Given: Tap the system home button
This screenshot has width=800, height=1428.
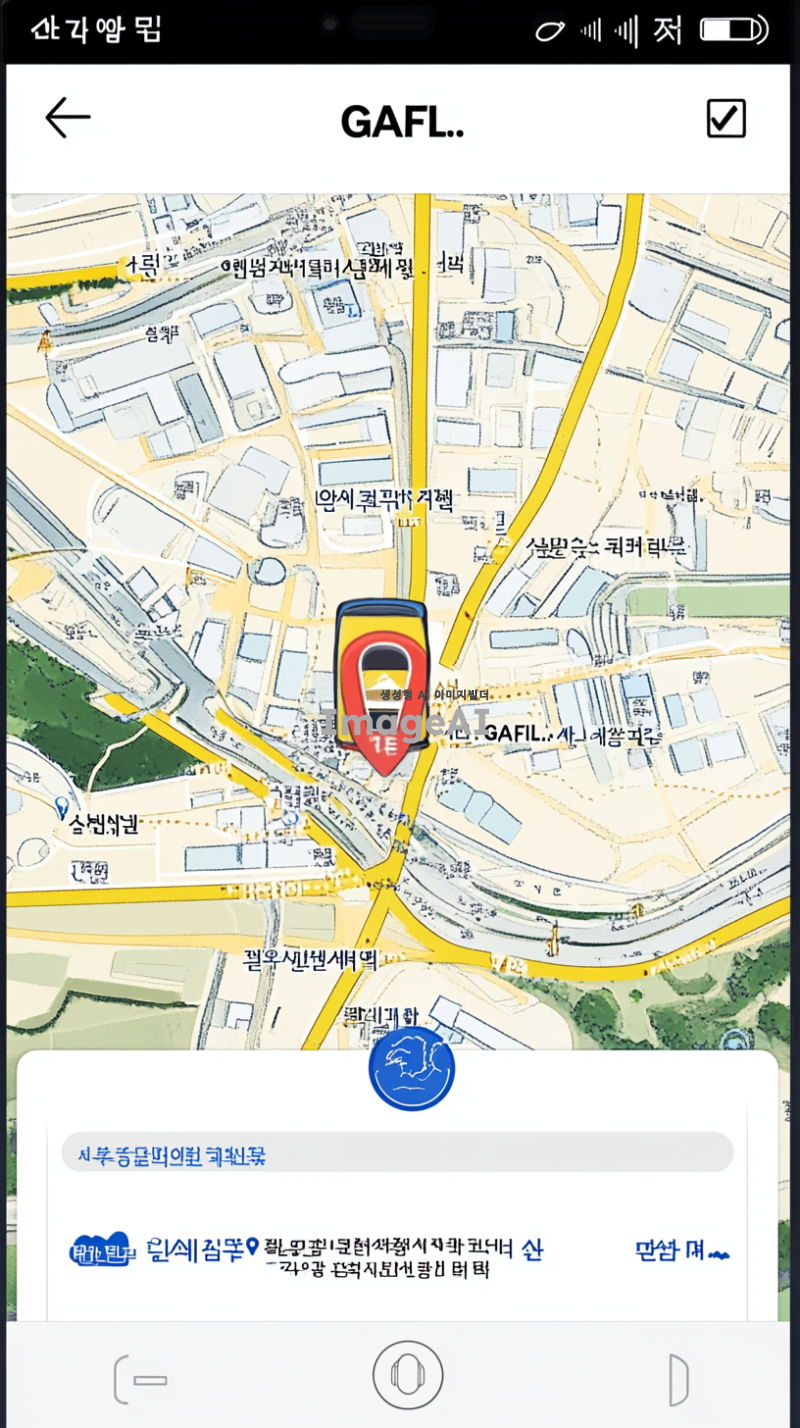Looking at the screenshot, I should 407,1376.
